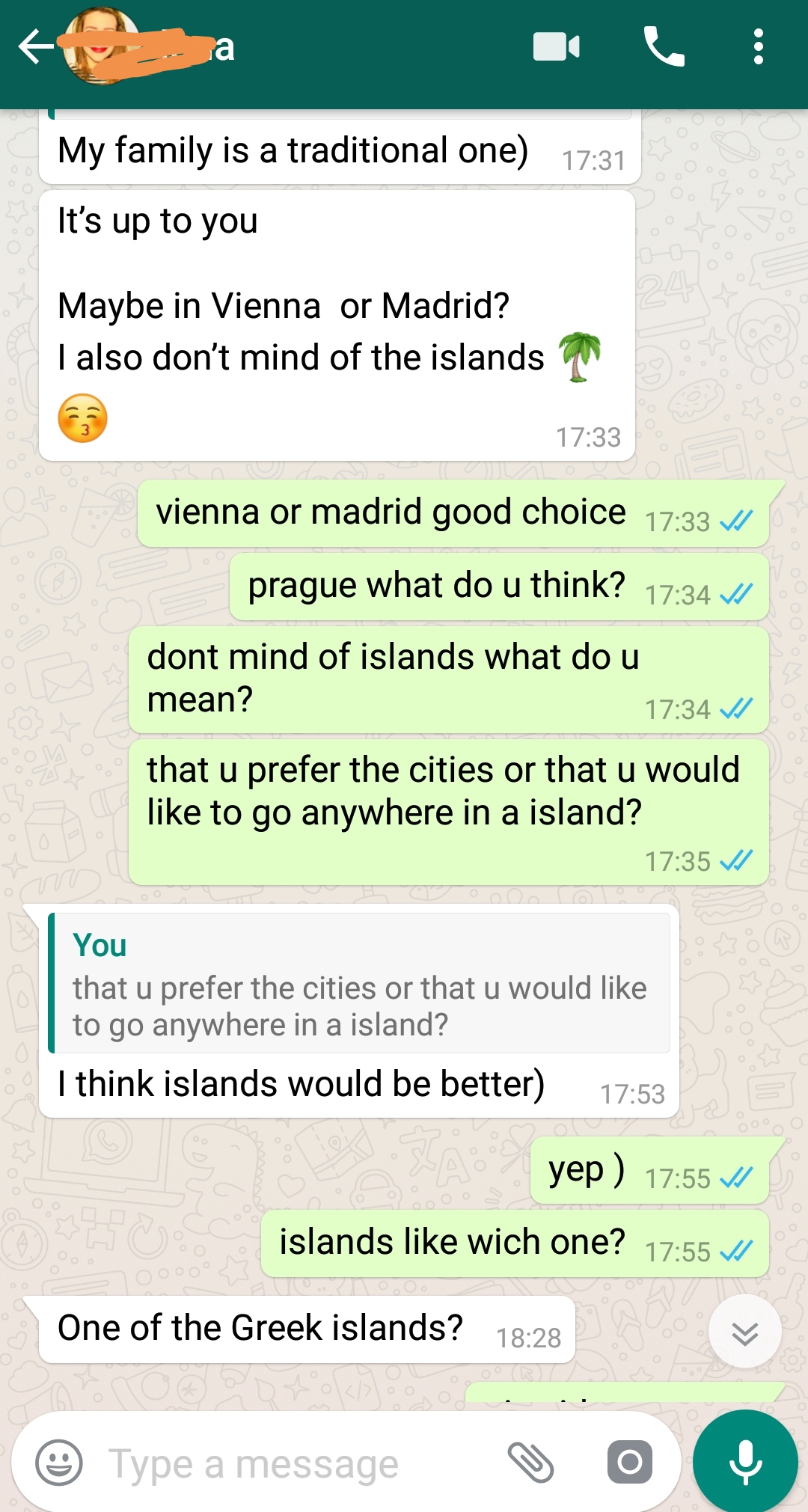Open the emoji picker
The image size is (808, 1512).
coord(59,1463)
